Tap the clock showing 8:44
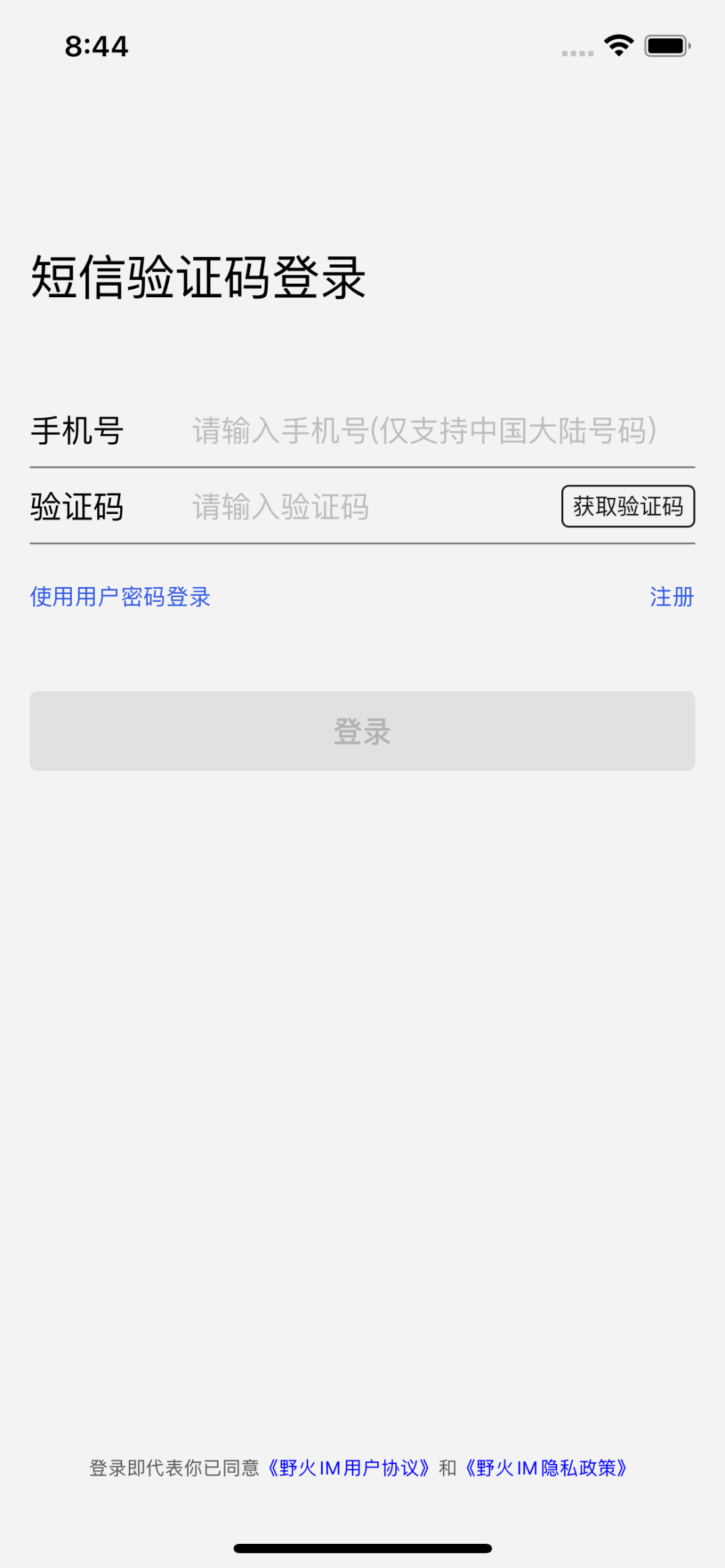The height and width of the screenshot is (1568, 725). (x=96, y=46)
